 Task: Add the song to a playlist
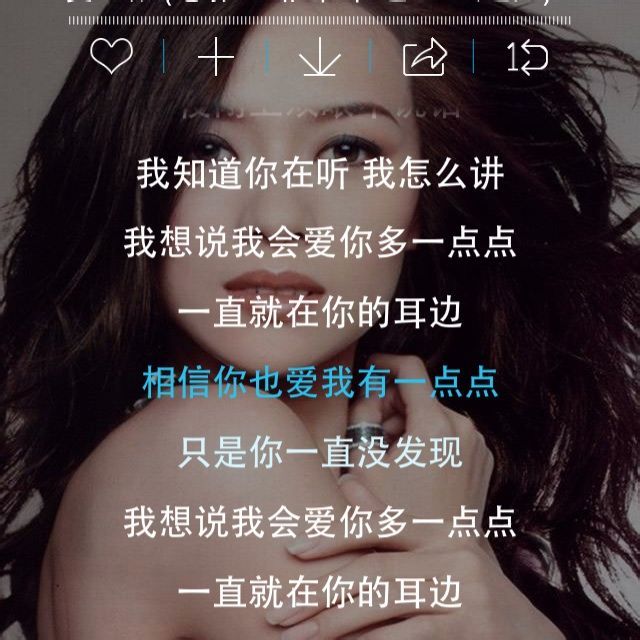[x=216, y=57]
